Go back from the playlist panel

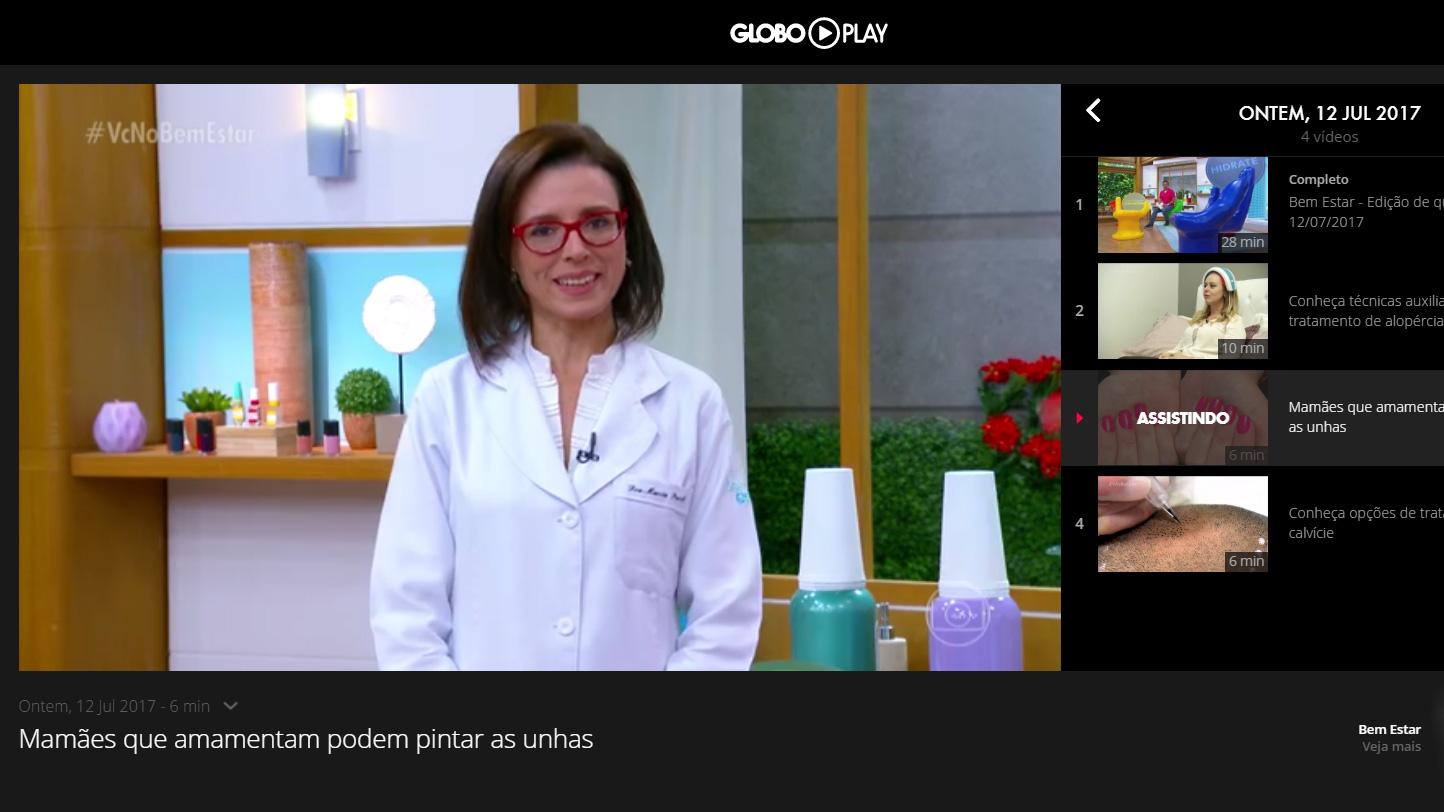pyautogui.click(x=1093, y=111)
